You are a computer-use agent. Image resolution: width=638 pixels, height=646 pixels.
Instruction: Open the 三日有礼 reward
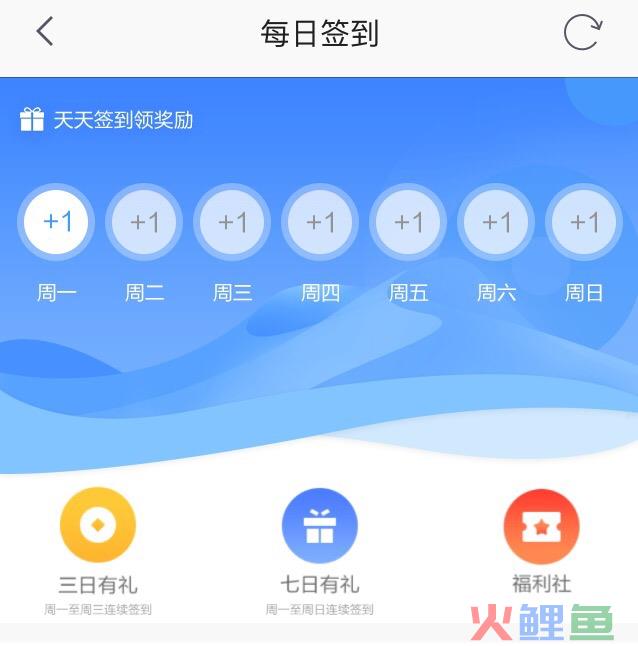coord(98,526)
